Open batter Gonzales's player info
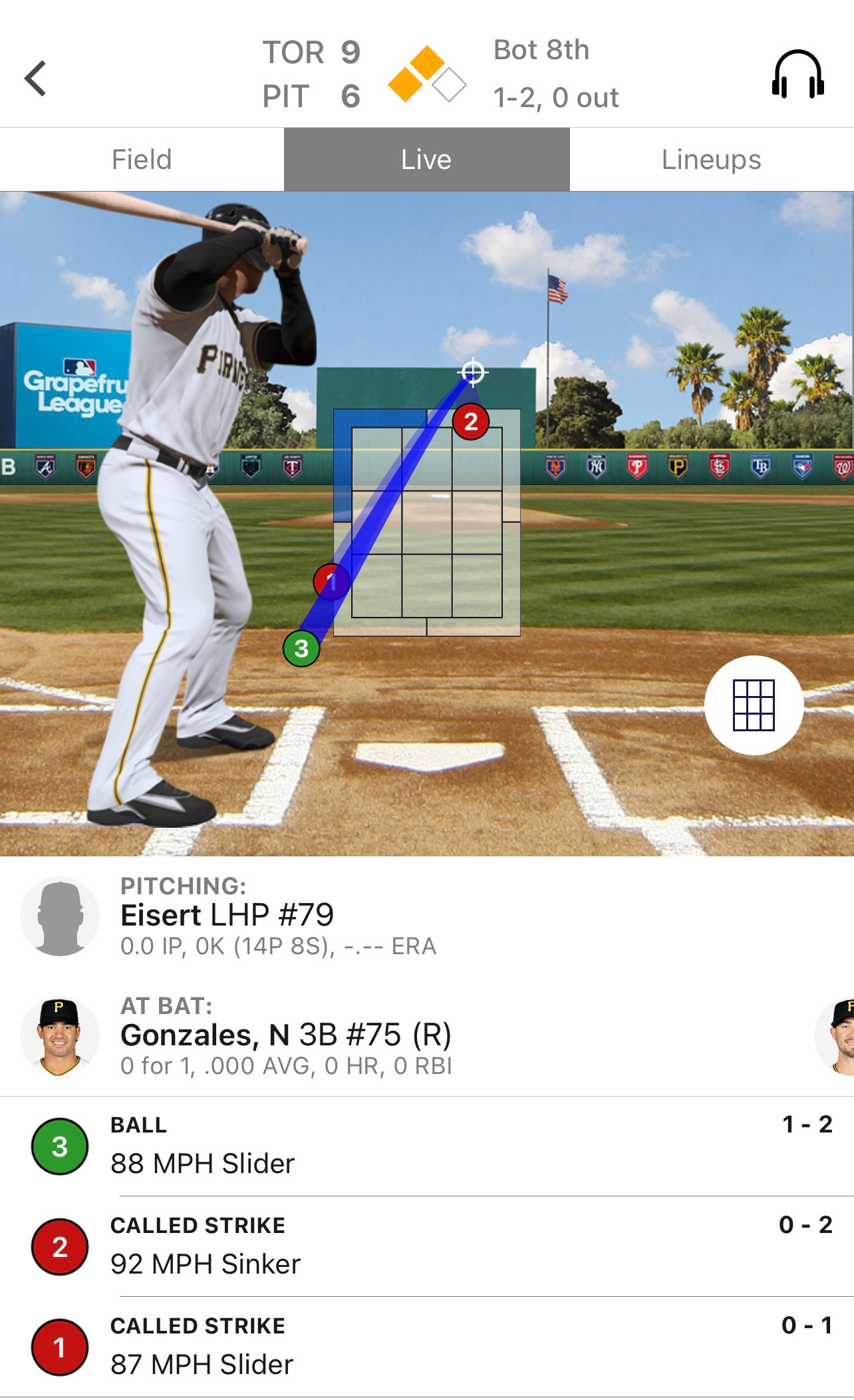Viewport: 854px width, 1400px height. pos(285,1036)
